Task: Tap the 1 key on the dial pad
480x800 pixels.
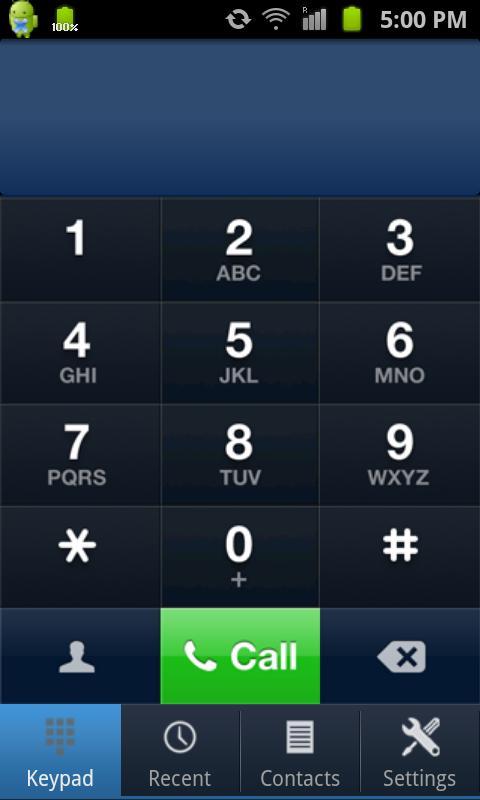Action: (x=80, y=249)
